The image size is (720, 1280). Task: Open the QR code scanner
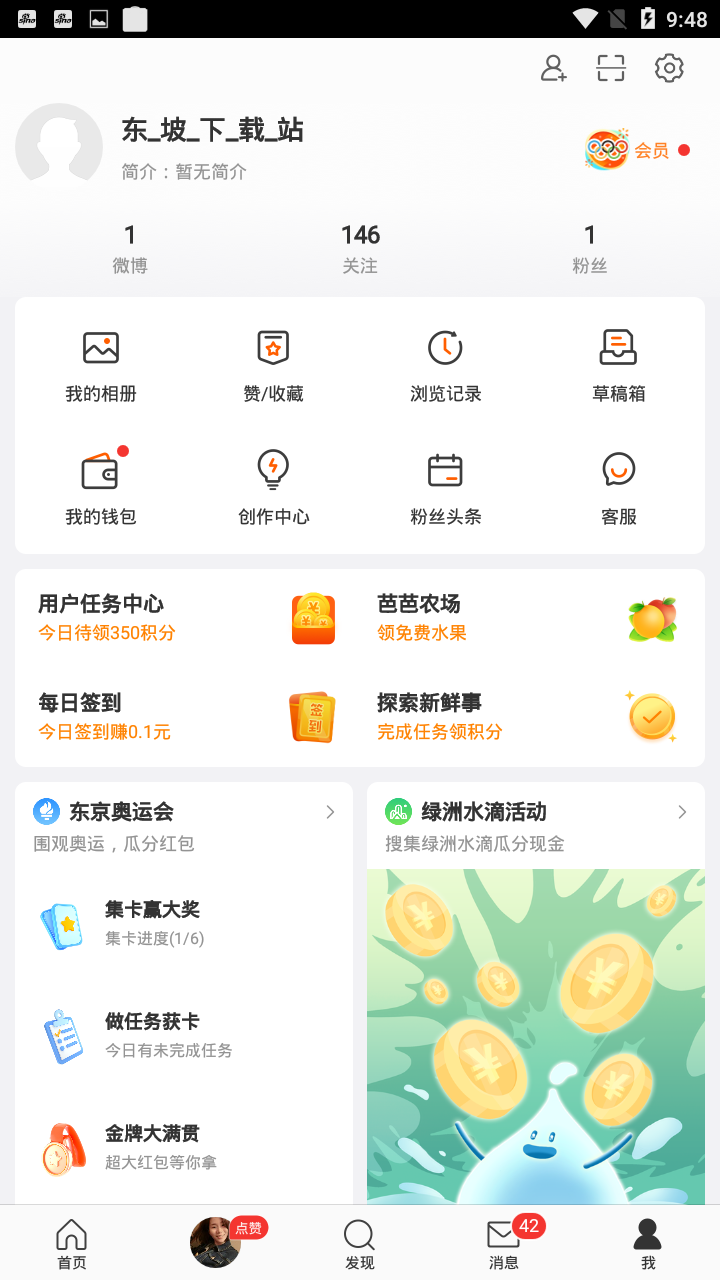[610, 67]
